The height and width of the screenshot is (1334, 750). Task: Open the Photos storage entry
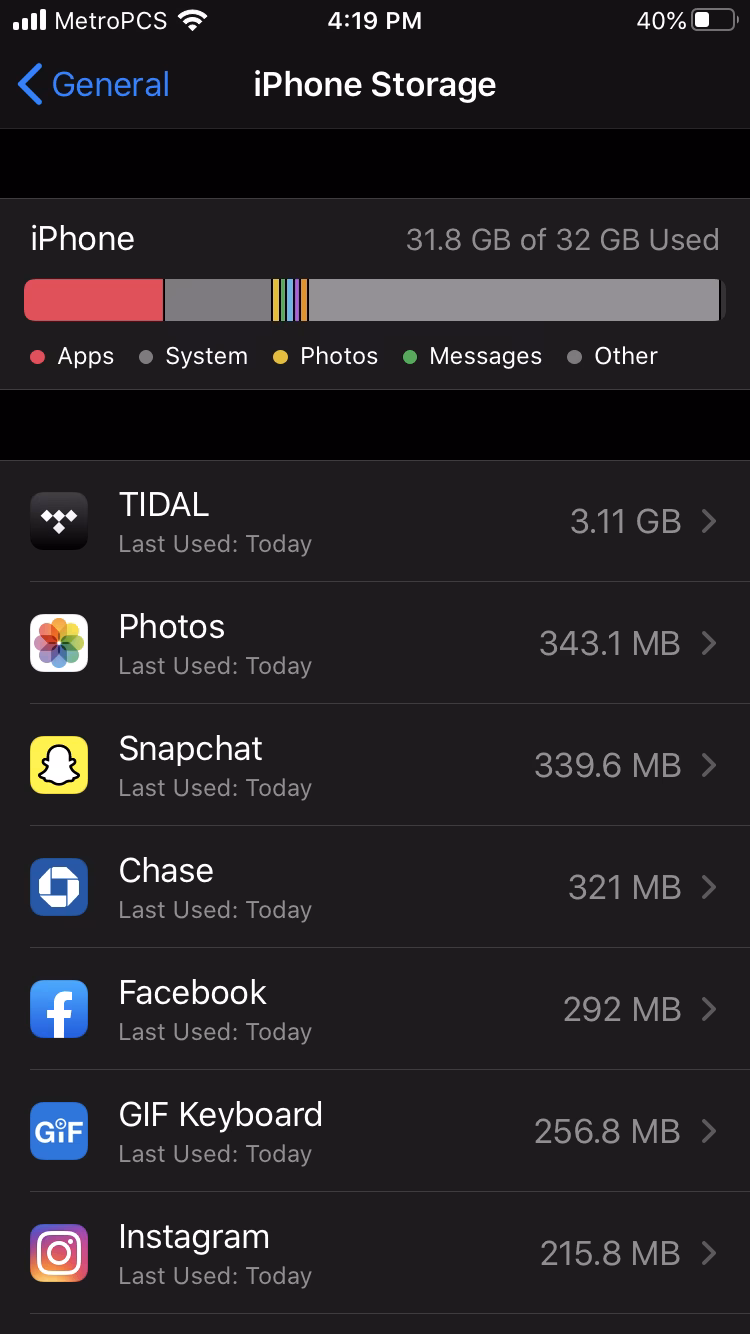click(x=375, y=643)
